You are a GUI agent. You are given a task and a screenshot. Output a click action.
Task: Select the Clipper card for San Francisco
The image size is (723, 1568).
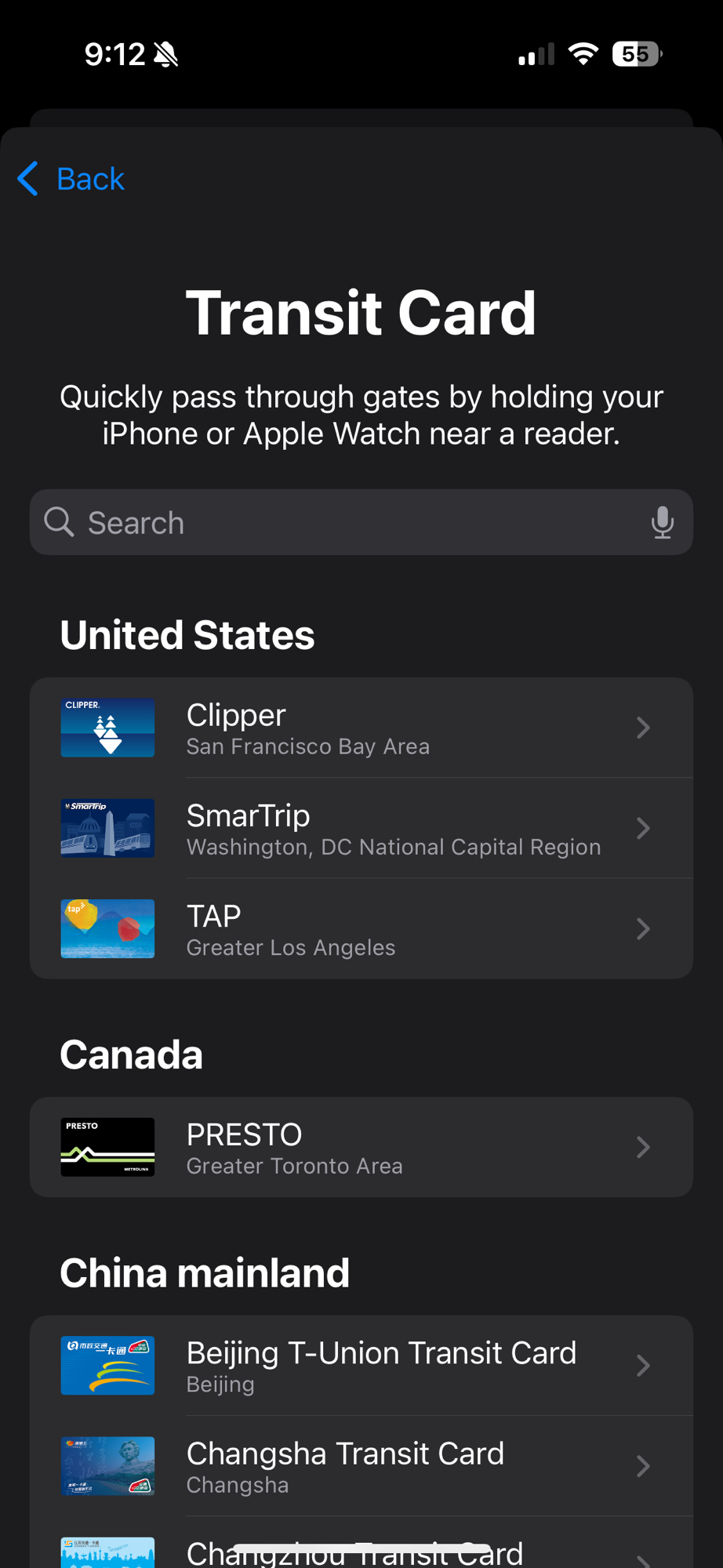(361, 728)
